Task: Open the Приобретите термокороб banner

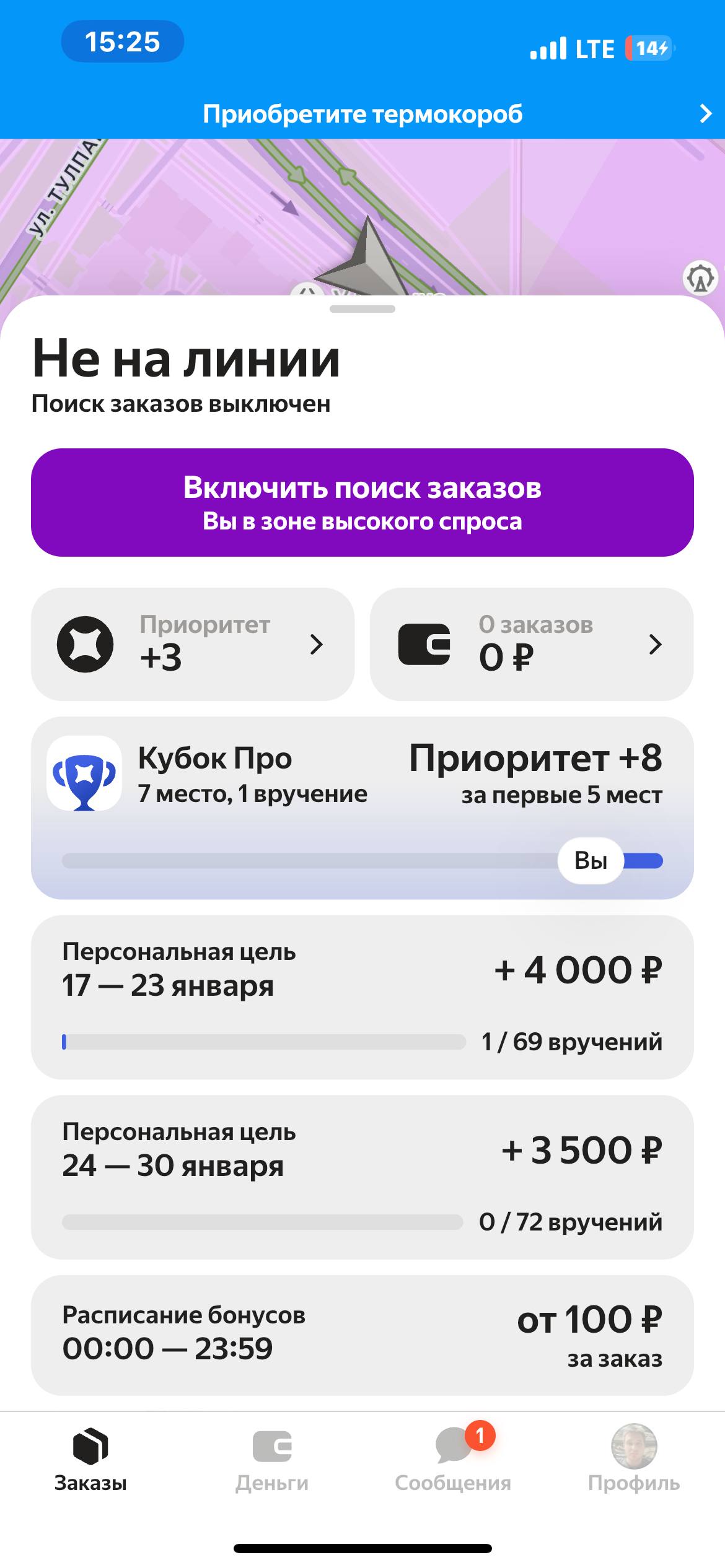Action: pyautogui.click(x=362, y=114)
